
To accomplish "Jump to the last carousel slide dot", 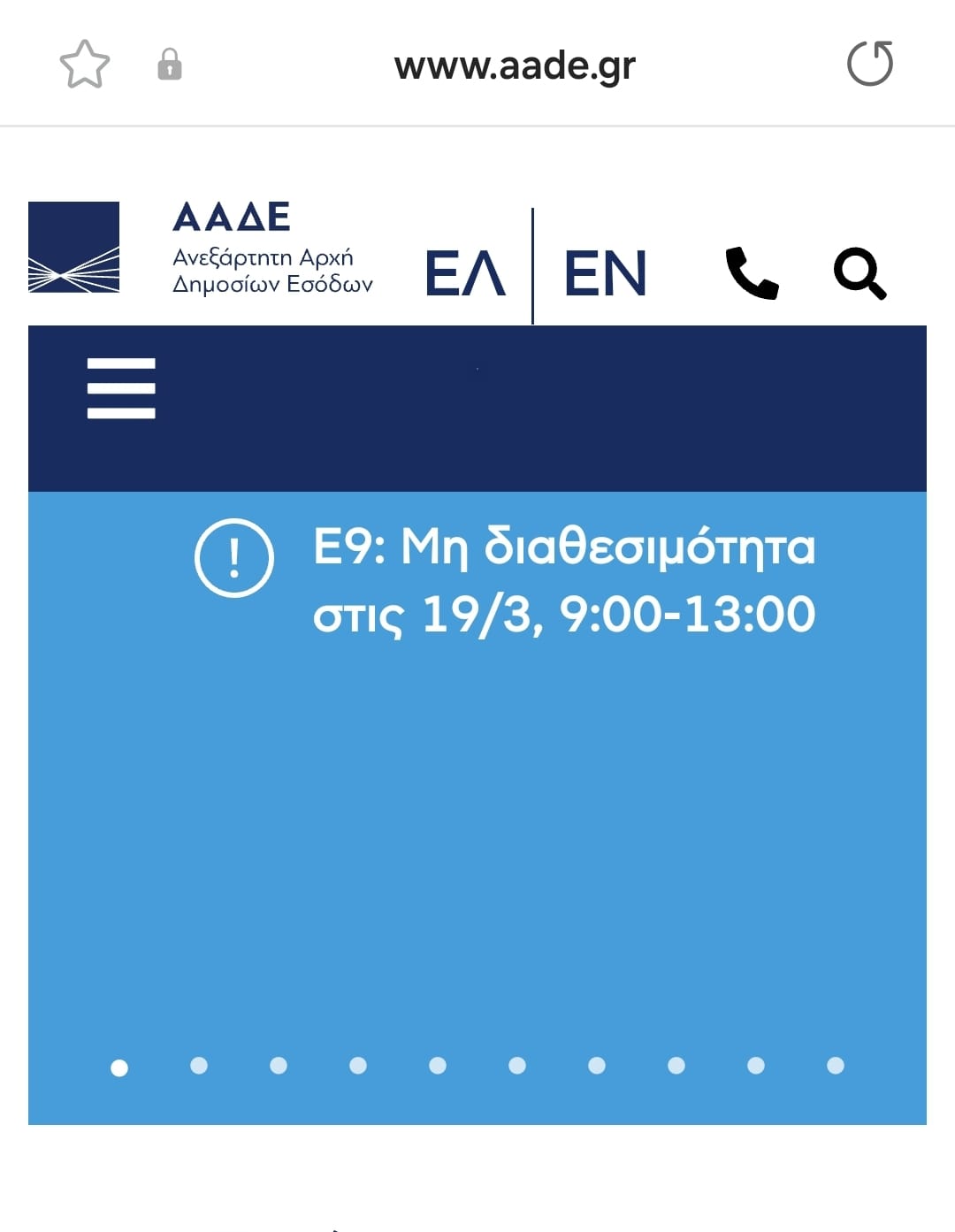I will coord(836,1066).
